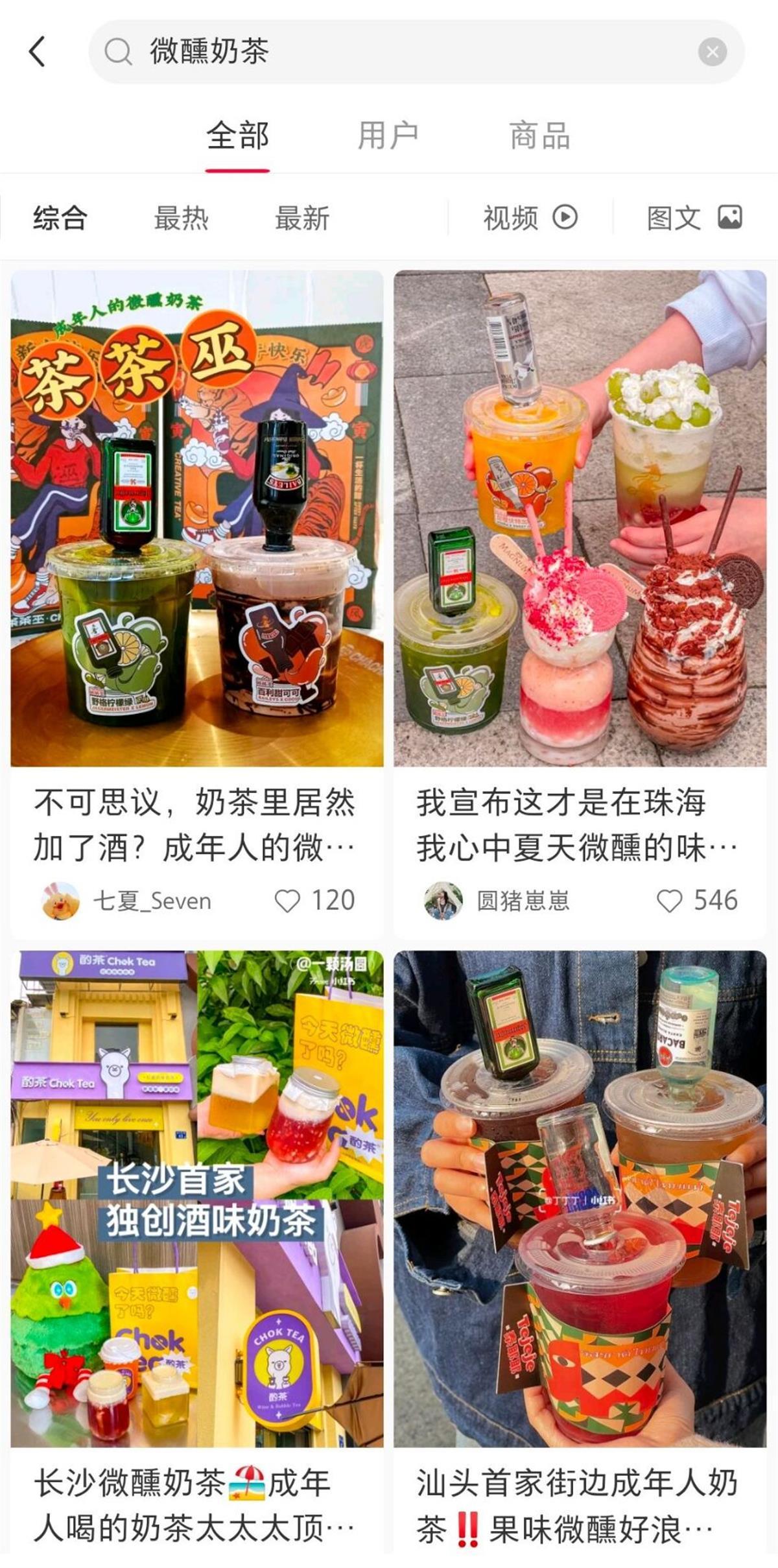
Task: Select the 综合 sort option
Action: pyautogui.click(x=60, y=218)
